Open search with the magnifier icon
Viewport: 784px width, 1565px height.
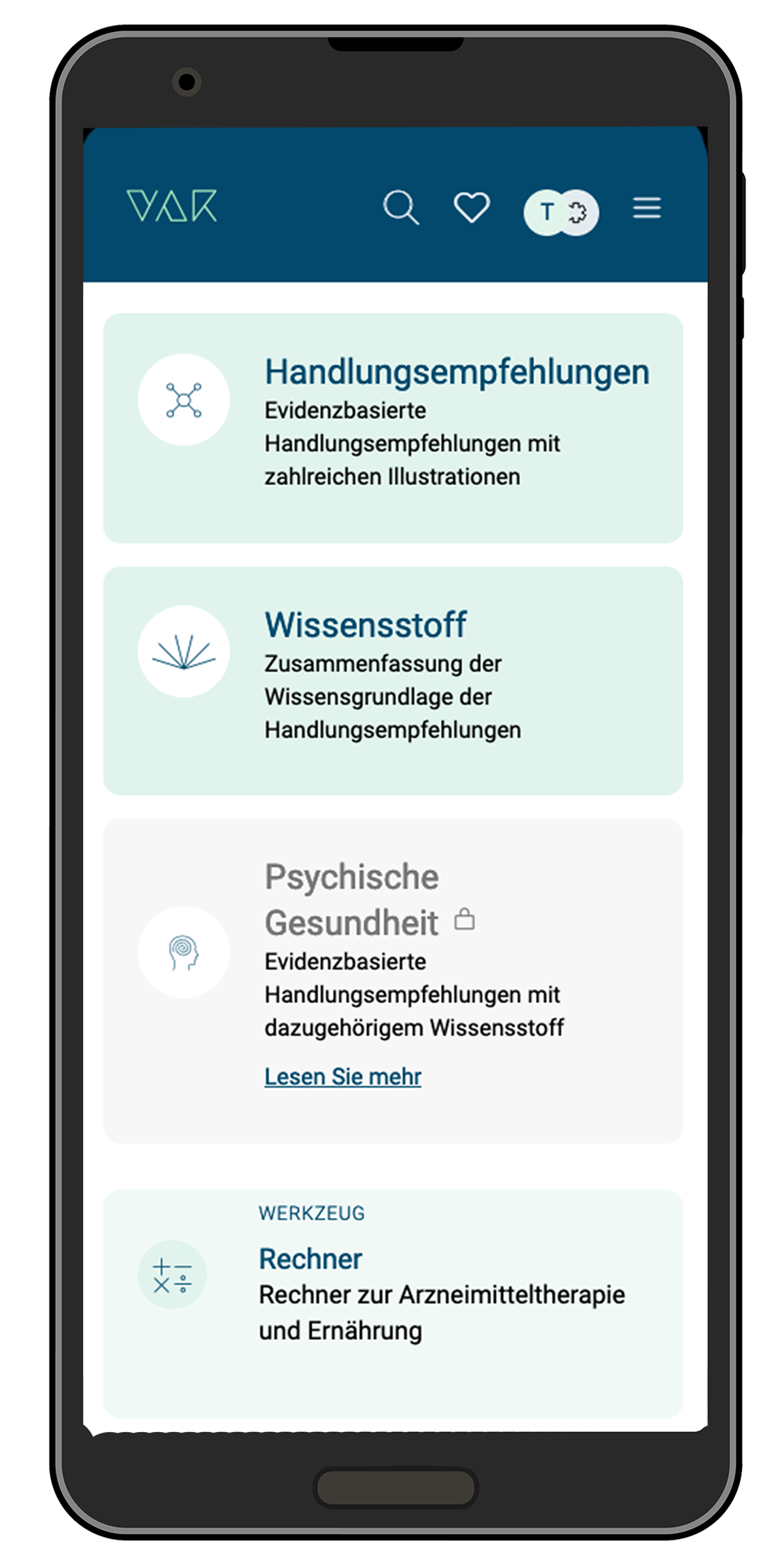pyautogui.click(x=401, y=207)
